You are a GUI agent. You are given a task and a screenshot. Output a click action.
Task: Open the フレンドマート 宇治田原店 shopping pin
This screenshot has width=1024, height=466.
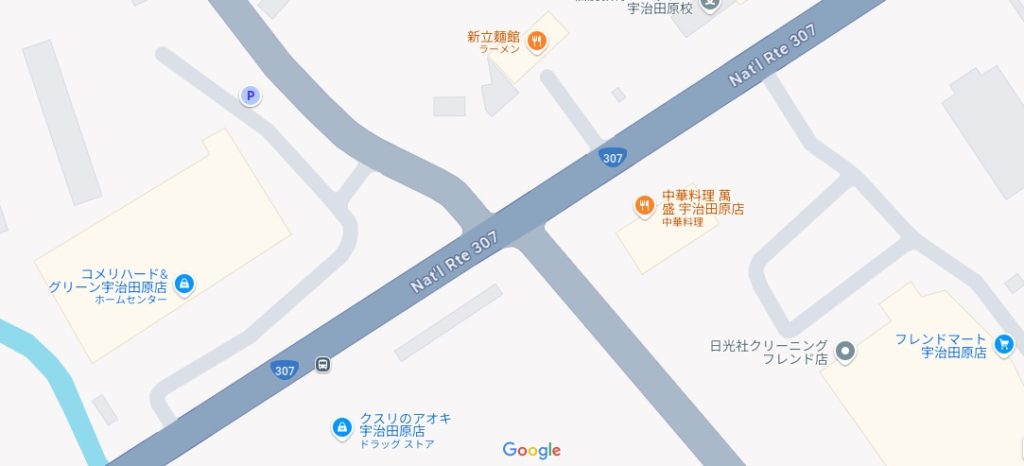click(x=1005, y=345)
